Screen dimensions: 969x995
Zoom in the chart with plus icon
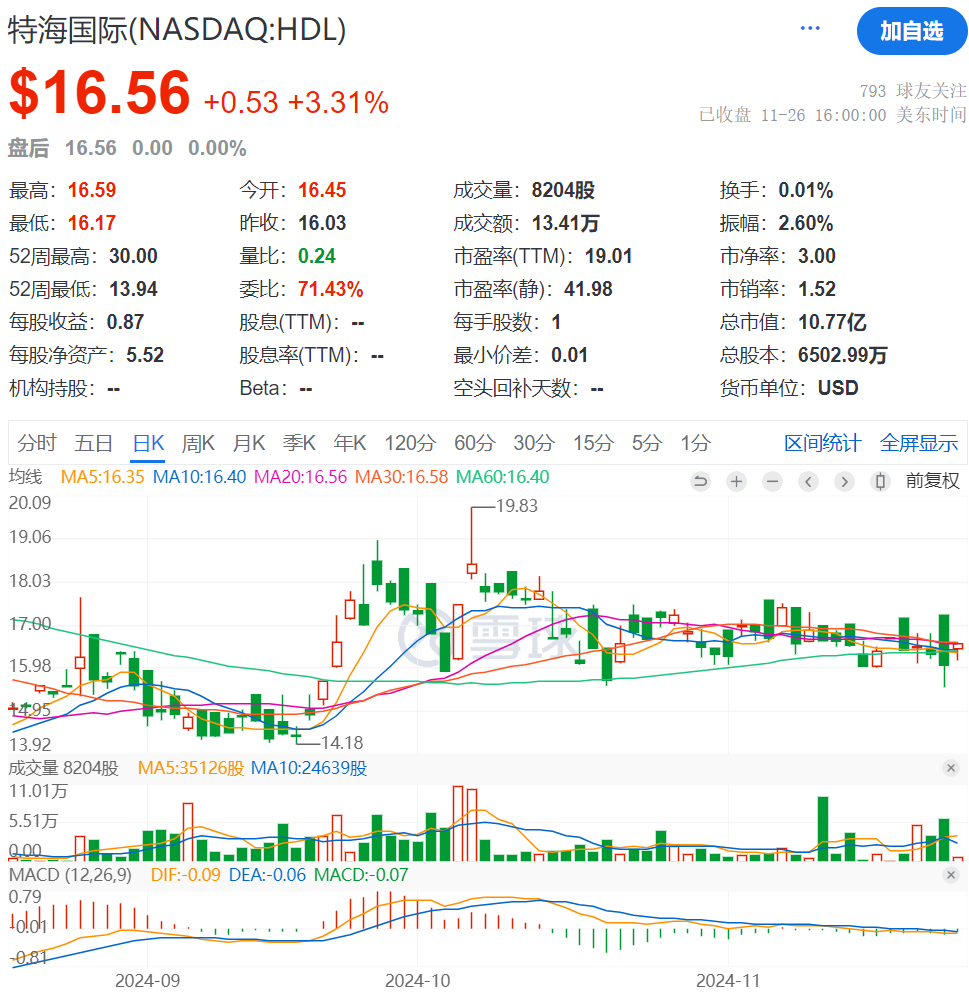736,482
